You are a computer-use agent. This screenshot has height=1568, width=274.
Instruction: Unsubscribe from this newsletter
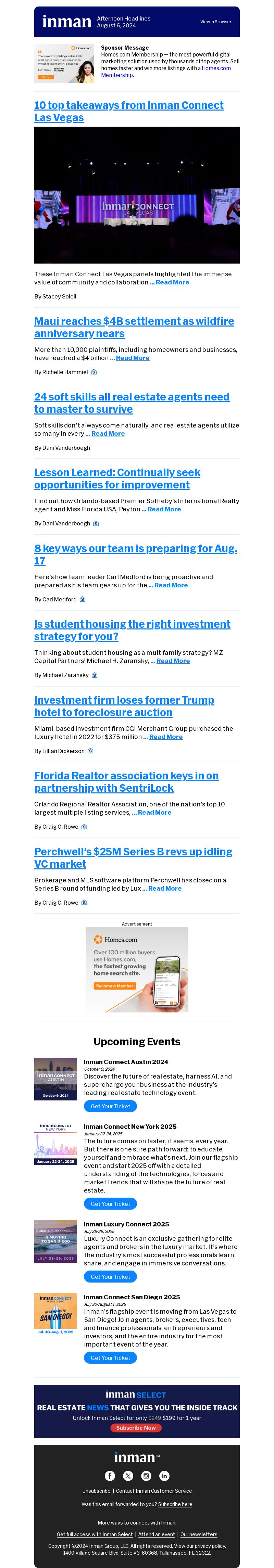[96, 1491]
